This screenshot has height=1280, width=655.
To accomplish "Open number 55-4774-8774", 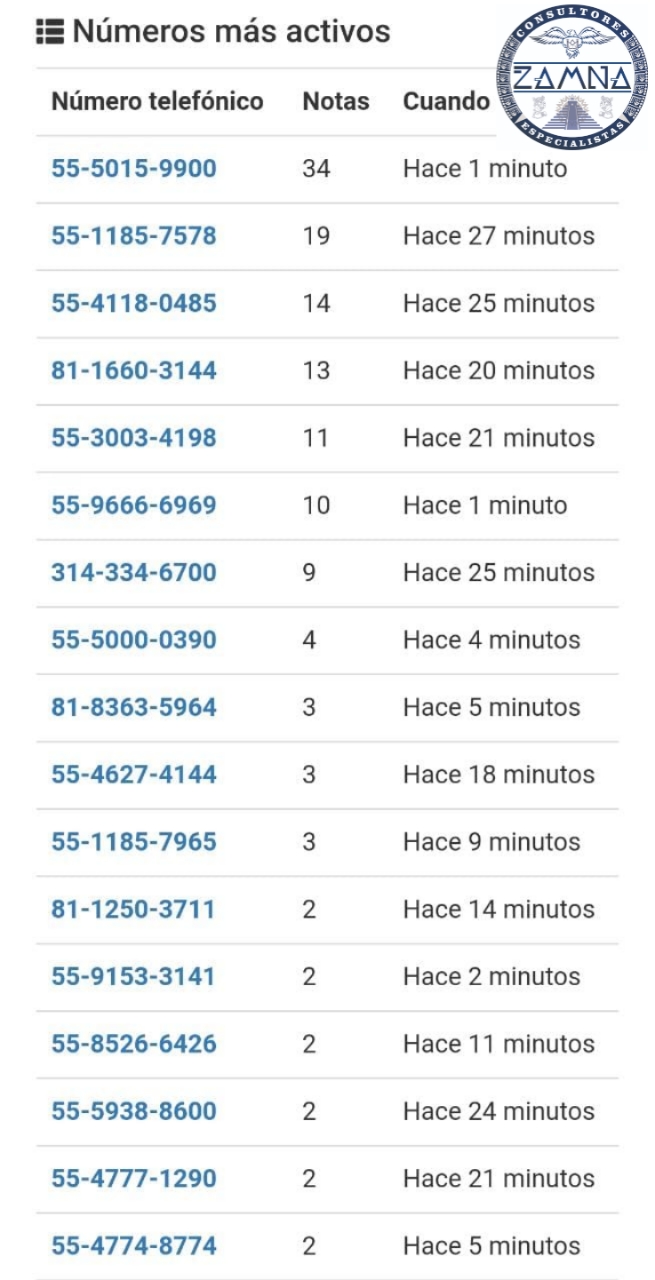I will 134,1246.
